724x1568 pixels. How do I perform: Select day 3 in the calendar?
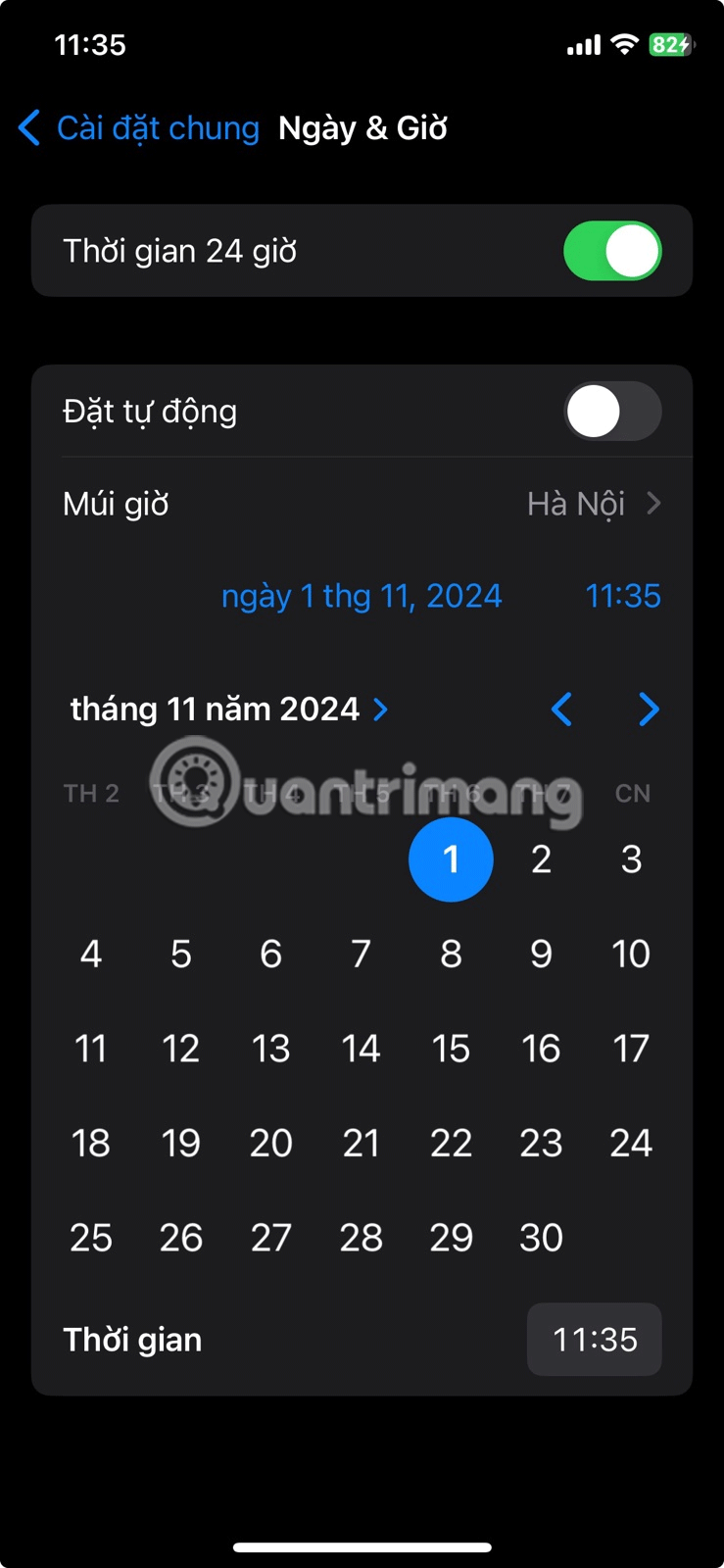click(x=631, y=859)
